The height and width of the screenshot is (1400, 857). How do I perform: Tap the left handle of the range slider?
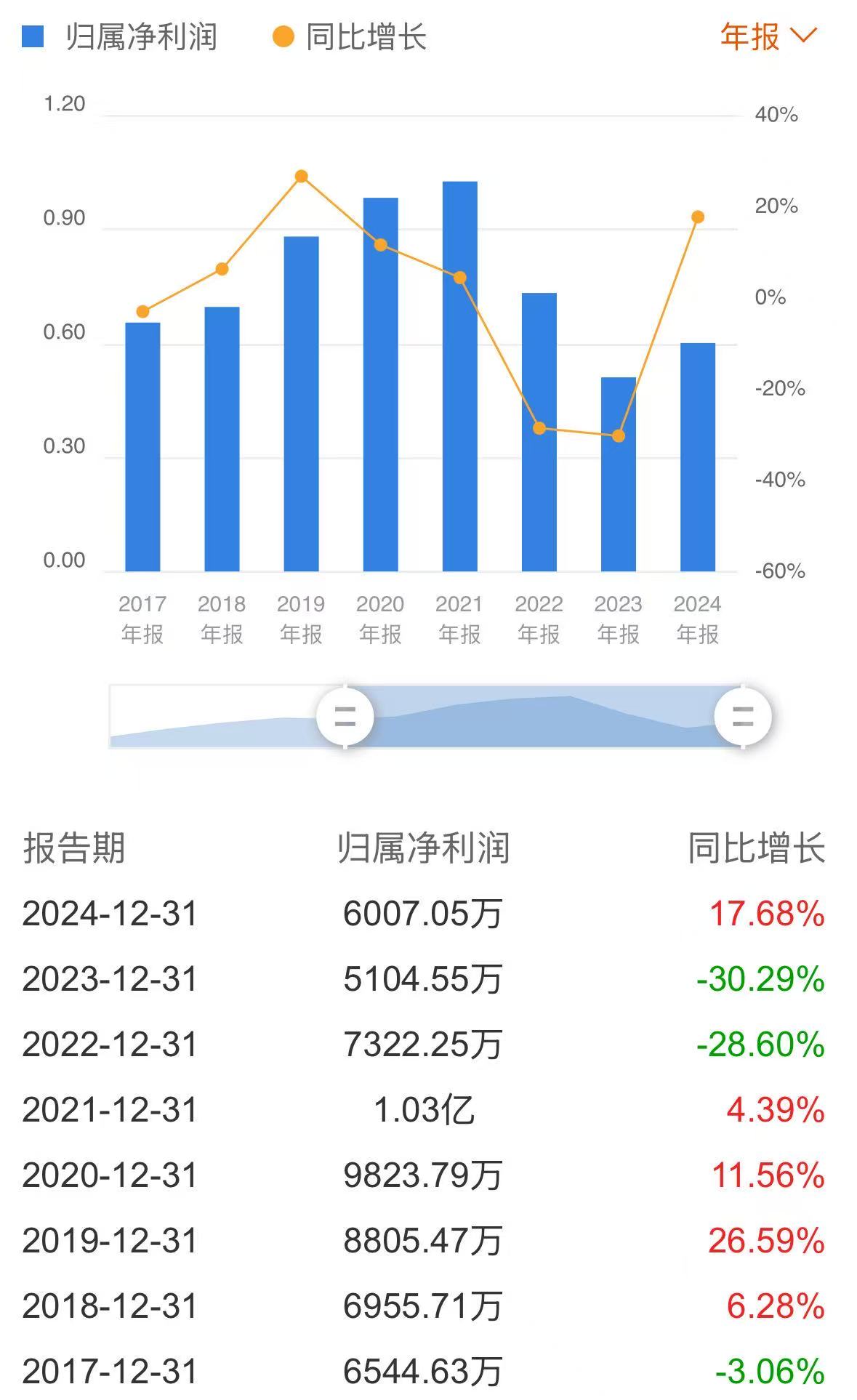click(345, 717)
